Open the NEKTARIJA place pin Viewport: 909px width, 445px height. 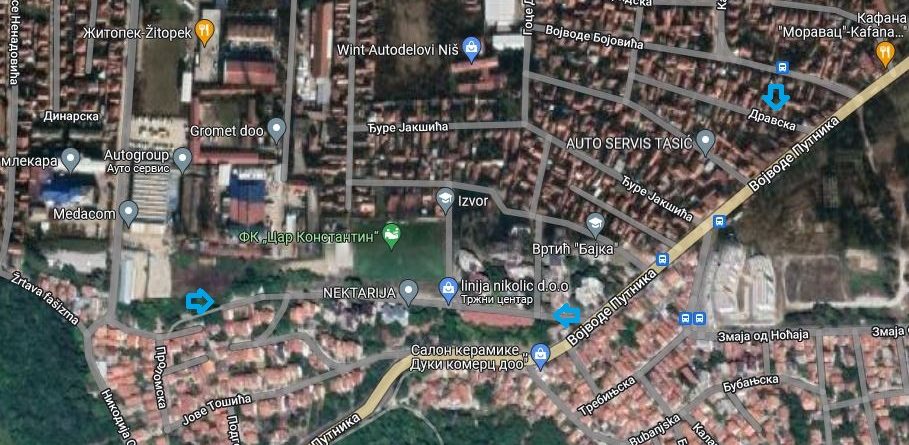click(408, 291)
